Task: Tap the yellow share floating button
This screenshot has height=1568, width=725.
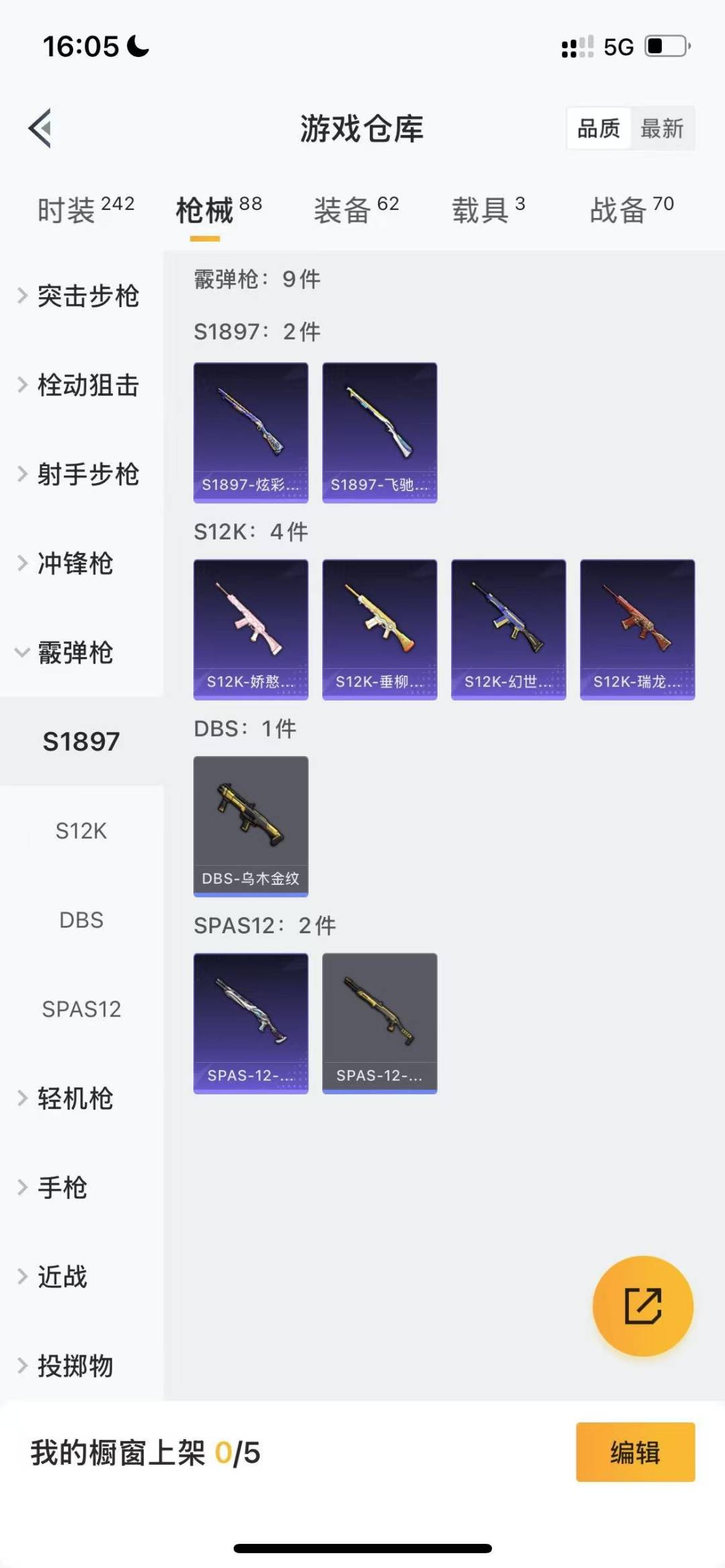Action: (x=642, y=1306)
